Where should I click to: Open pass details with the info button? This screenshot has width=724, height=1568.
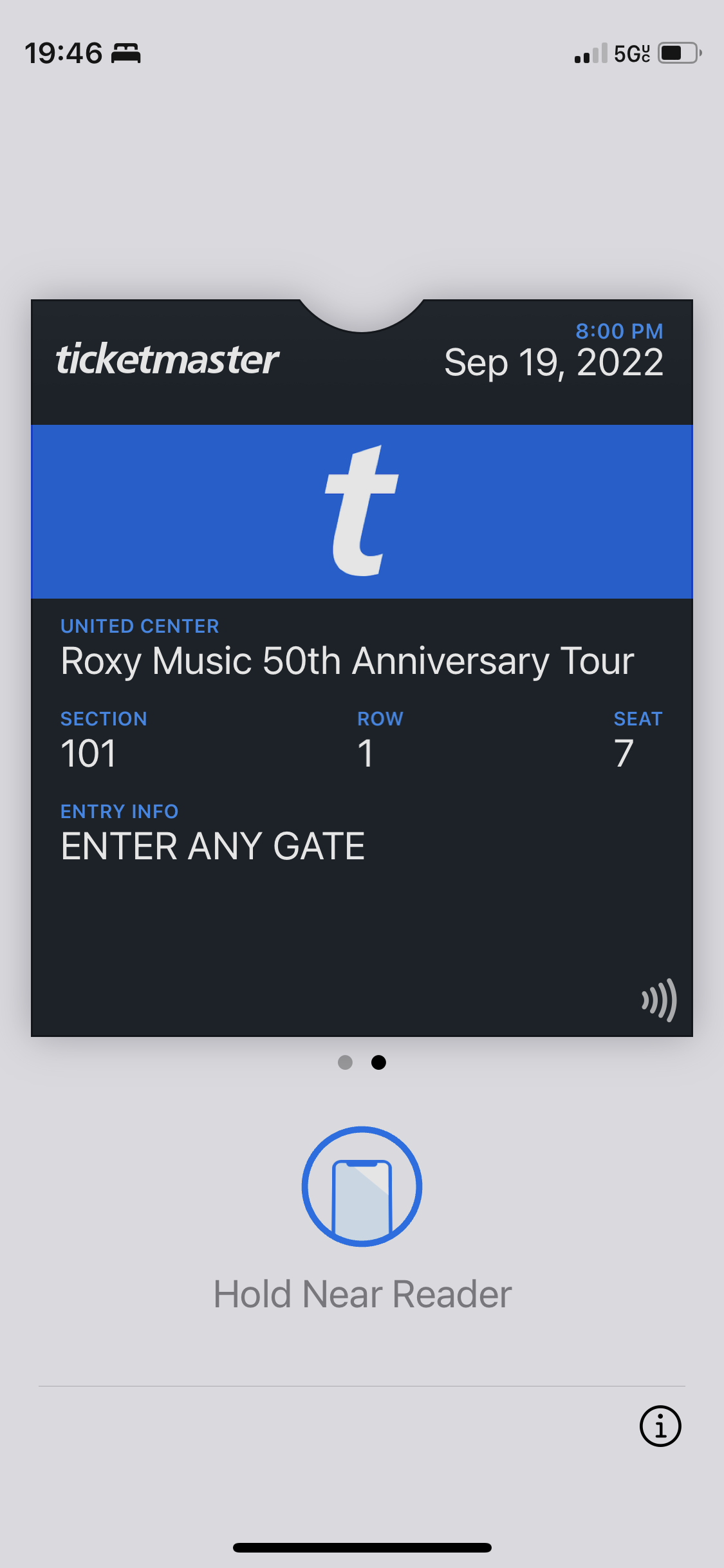[x=660, y=1425]
